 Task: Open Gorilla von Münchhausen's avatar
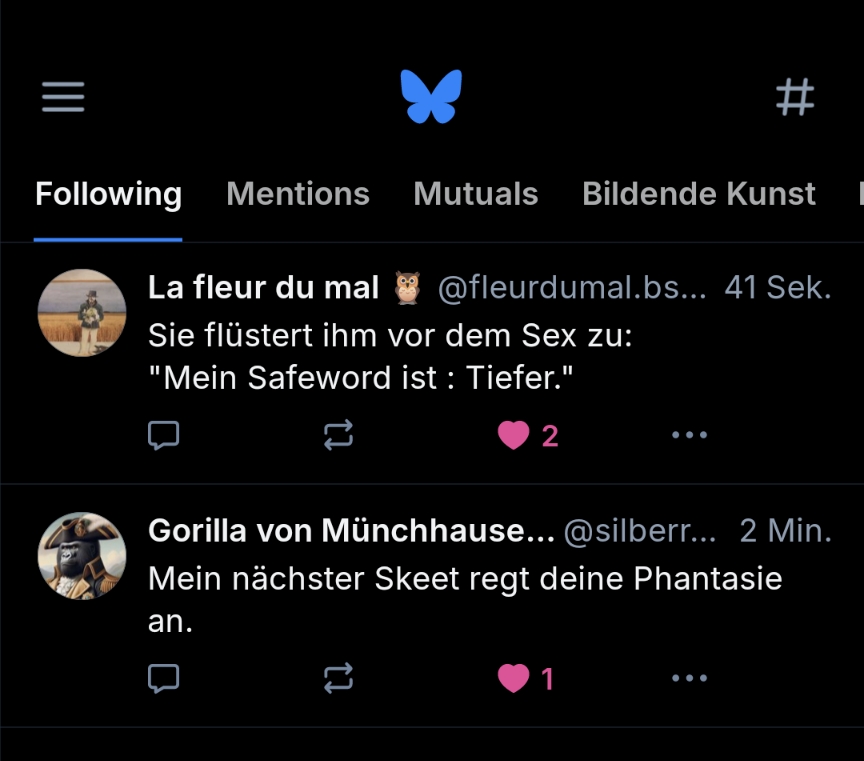coord(82,557)
